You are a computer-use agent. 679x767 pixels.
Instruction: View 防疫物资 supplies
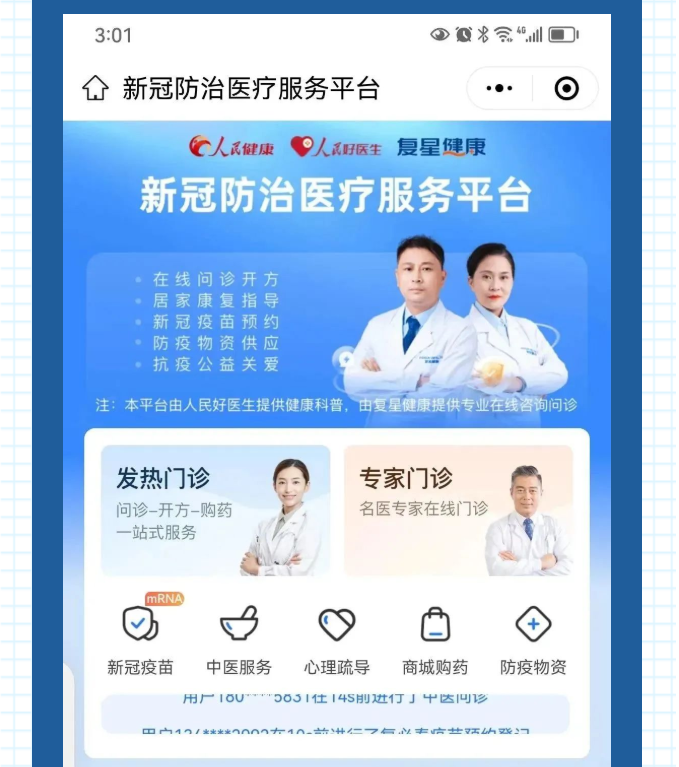pos(533,637)
